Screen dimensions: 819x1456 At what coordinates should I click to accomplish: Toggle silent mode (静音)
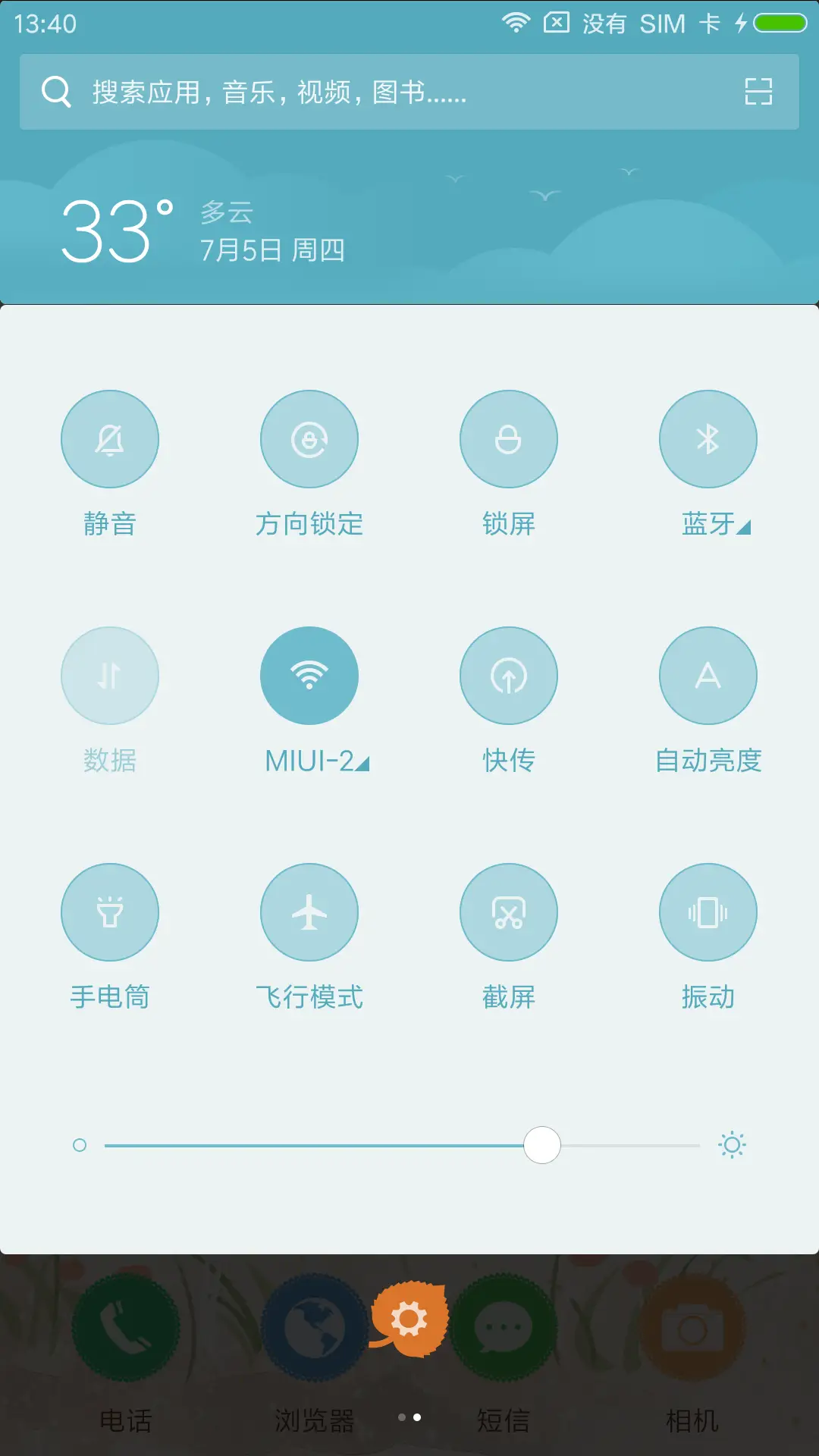[x=110, y=439]
